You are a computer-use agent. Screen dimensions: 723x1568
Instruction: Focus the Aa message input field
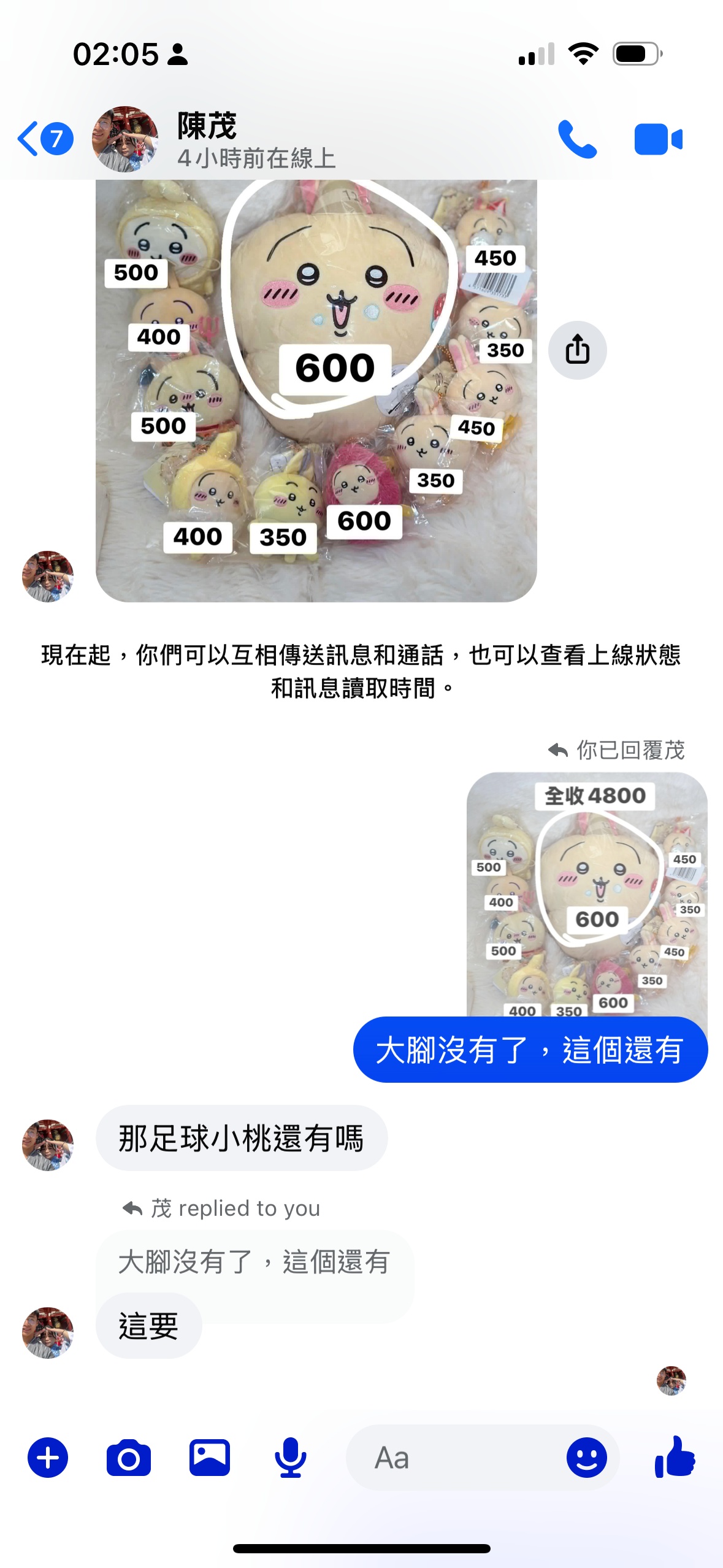click(454, 1458)
